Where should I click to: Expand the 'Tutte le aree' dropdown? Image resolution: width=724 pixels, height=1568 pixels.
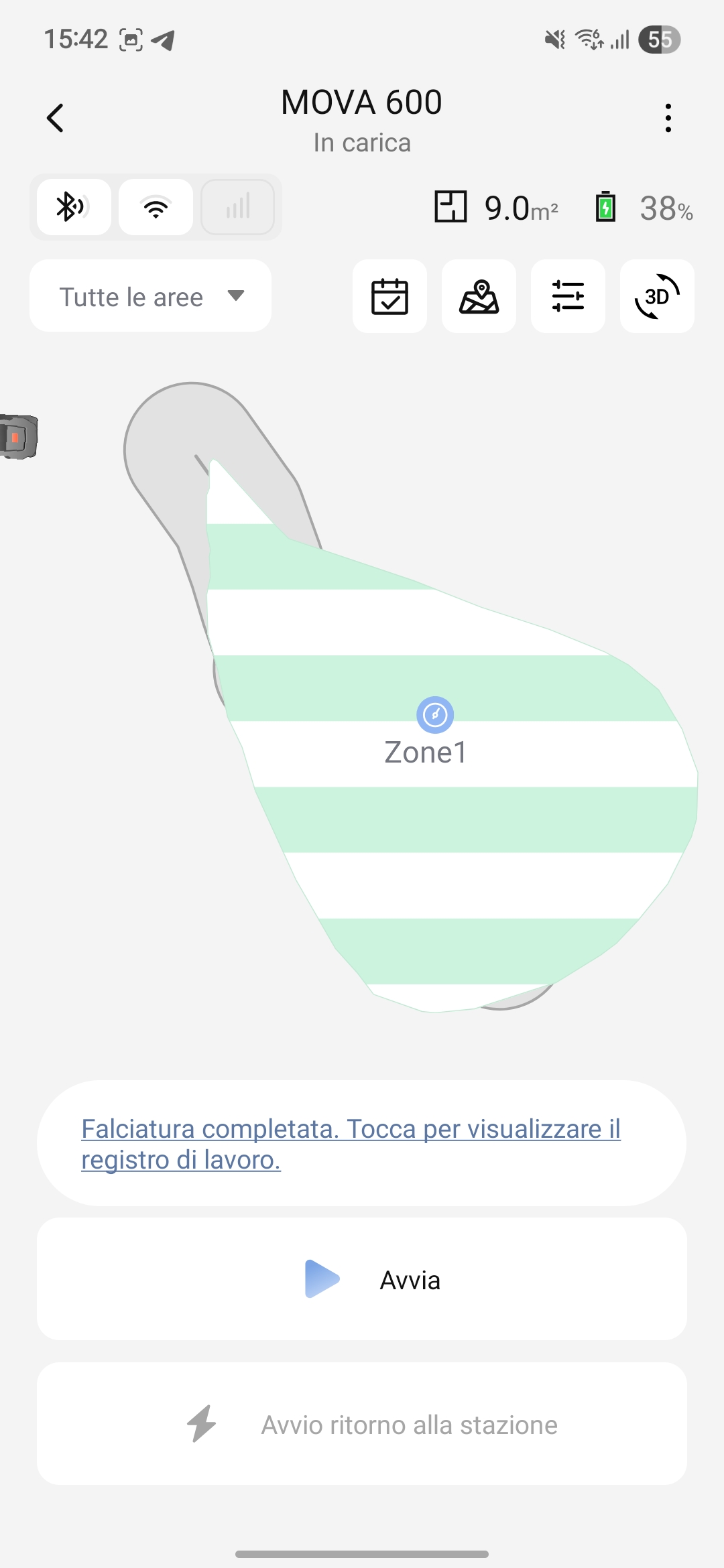pyautogui.click(x=151, y=296)
